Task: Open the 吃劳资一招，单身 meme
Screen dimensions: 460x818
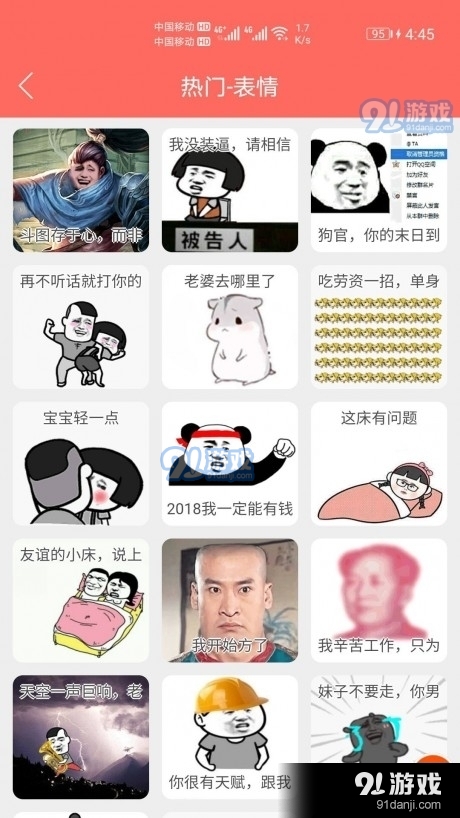Action: click(379, 327)
